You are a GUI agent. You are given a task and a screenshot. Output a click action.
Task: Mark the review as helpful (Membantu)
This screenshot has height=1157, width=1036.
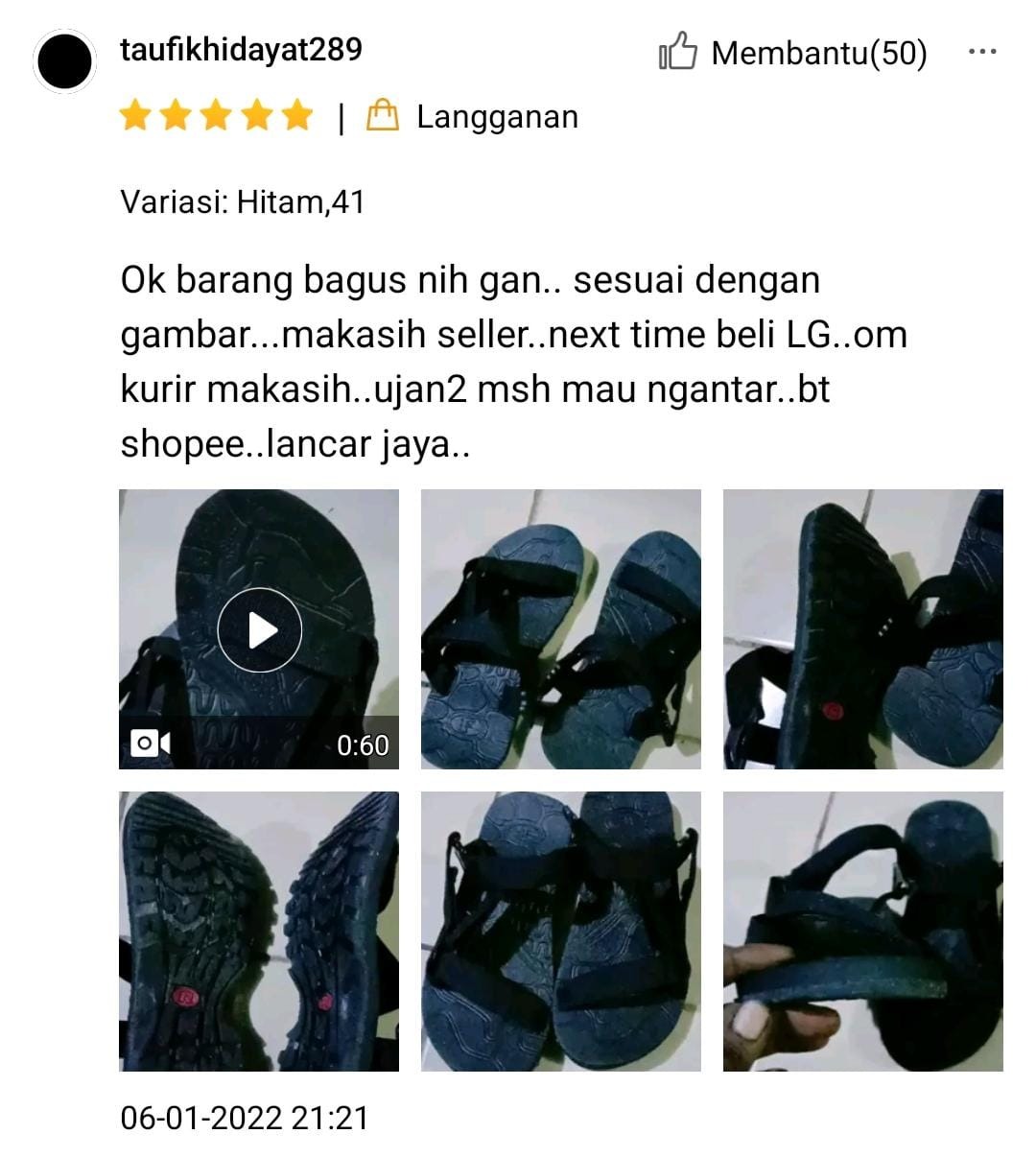pyautogui.click(x=678, y=52)
